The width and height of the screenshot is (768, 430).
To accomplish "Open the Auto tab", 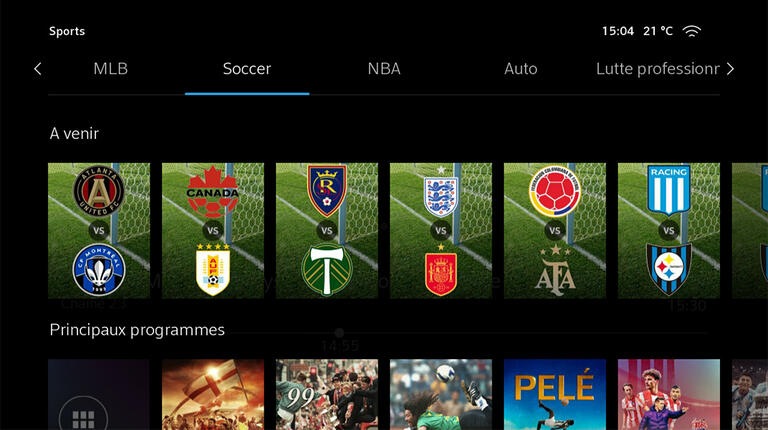I will 520,69.
